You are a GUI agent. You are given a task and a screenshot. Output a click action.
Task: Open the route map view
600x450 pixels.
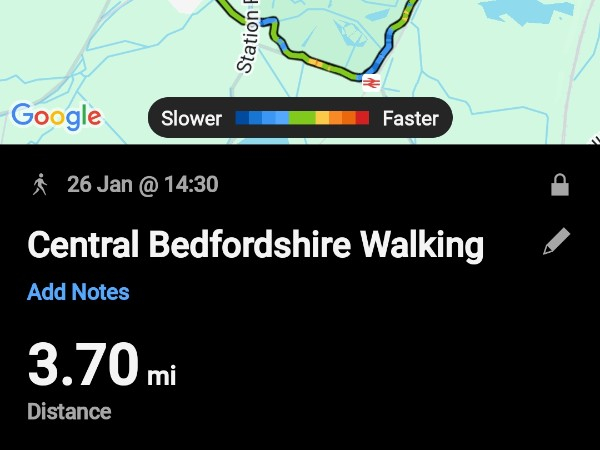point(300,50)
